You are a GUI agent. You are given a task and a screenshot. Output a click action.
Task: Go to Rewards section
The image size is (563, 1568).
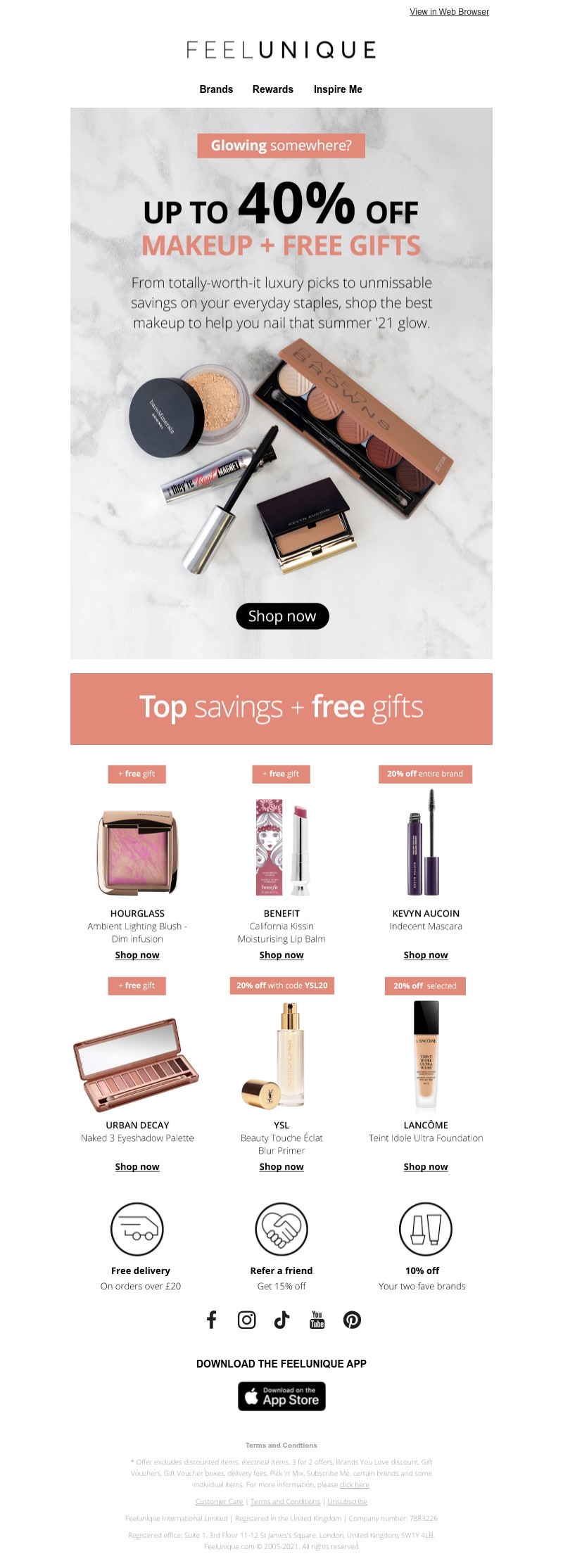pyautogui.click(x=273, y=89)
